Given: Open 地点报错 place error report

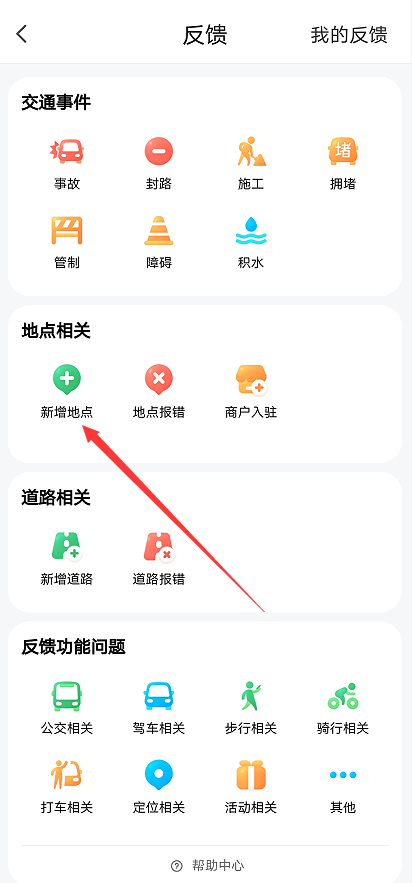Looking at the screenshot, I should click(159, 392).
